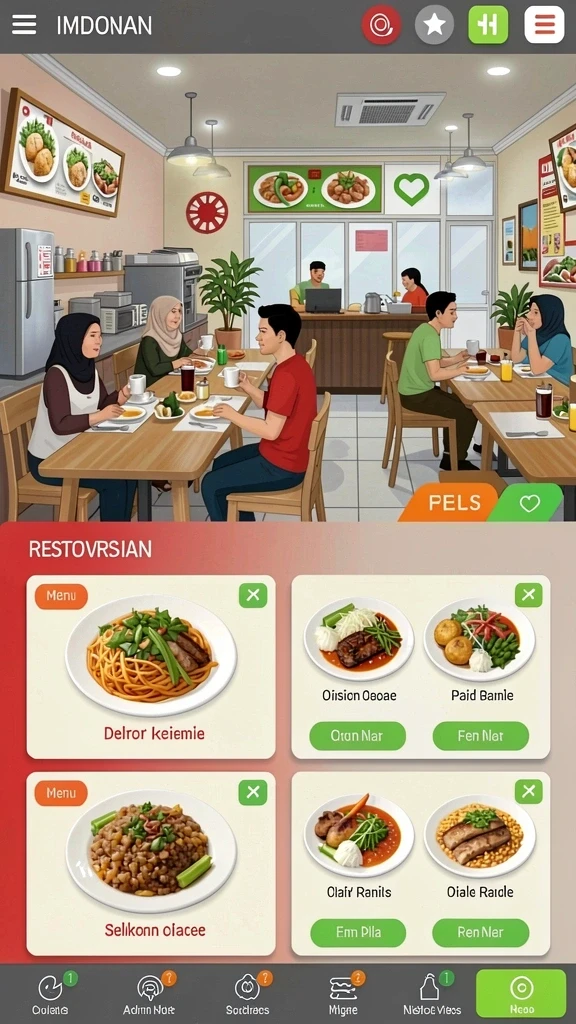Tap the red spiral icon in the top bar
Screen dimensions: 576x1024
click(381, 25)
